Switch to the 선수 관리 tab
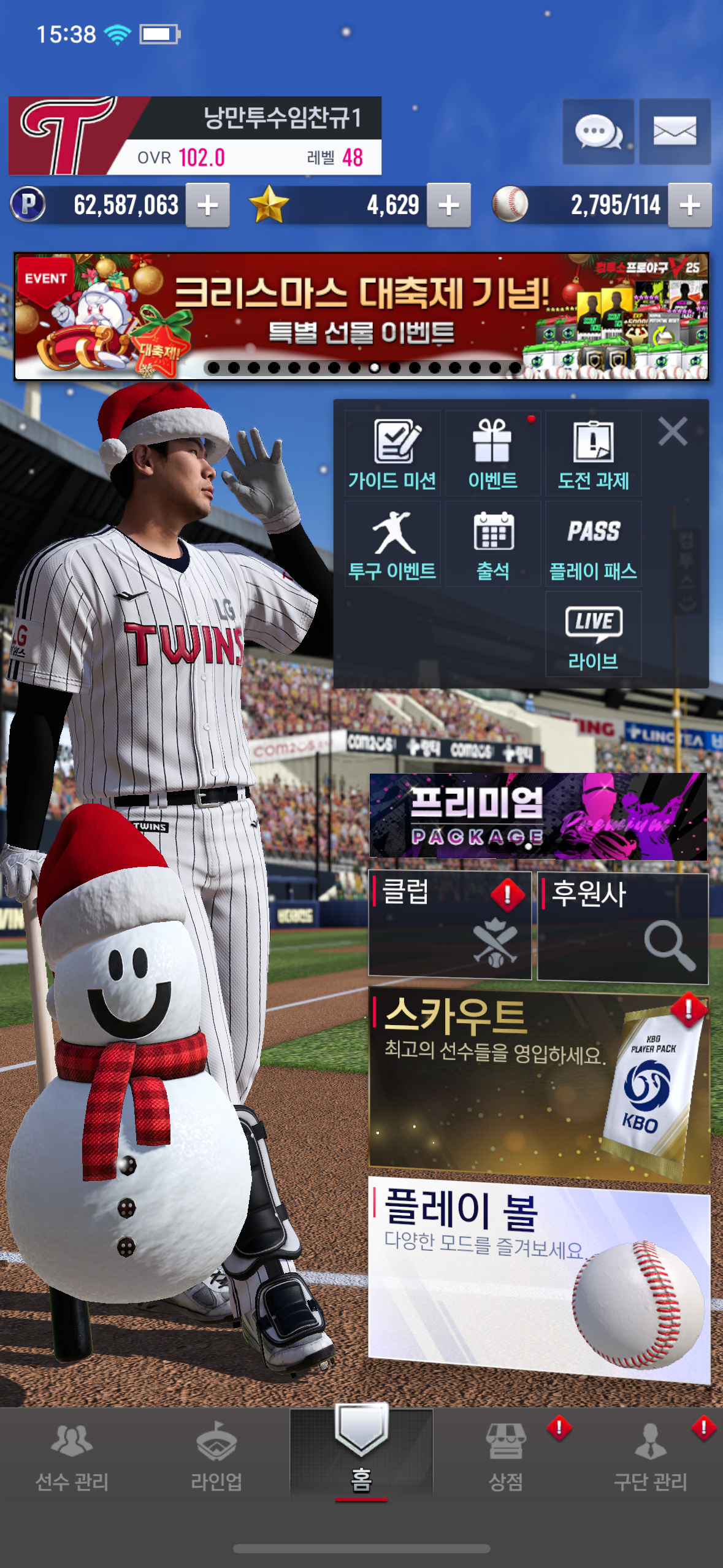Image resolution: width=723 pixels, height=1568 pixels. [x=72, y=1456]
